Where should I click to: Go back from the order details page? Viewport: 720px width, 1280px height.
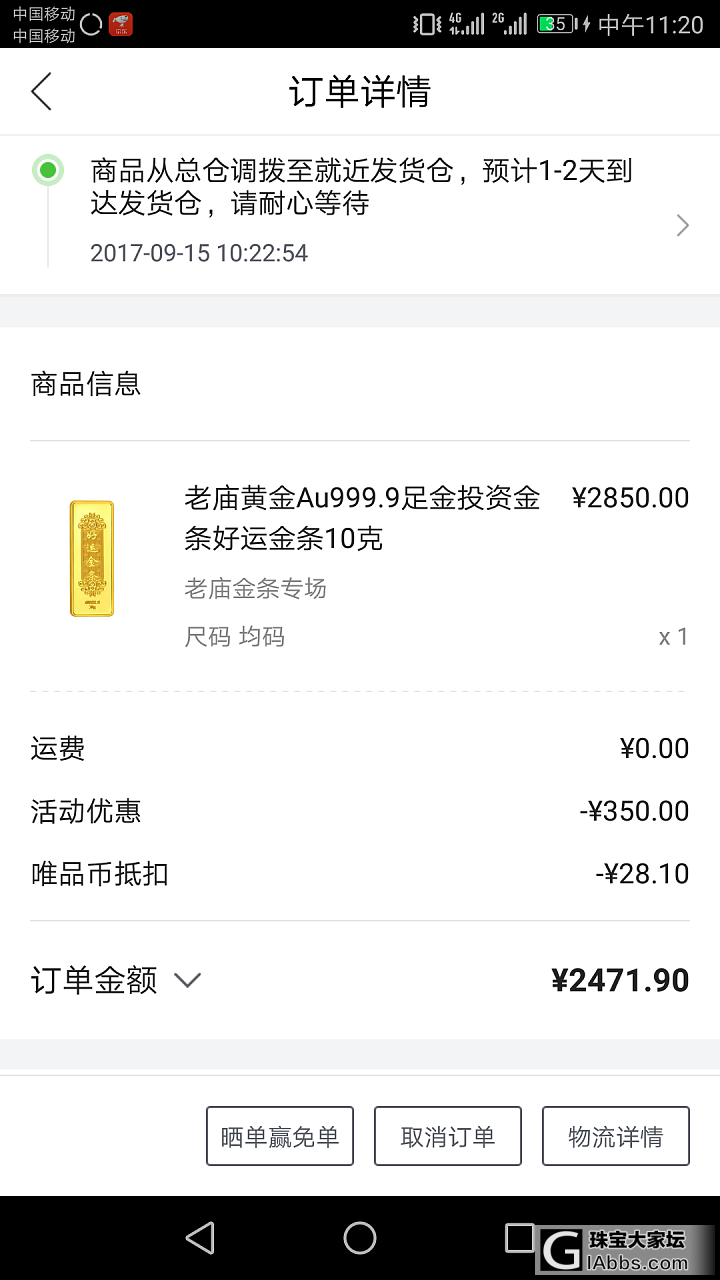point(41,91)
